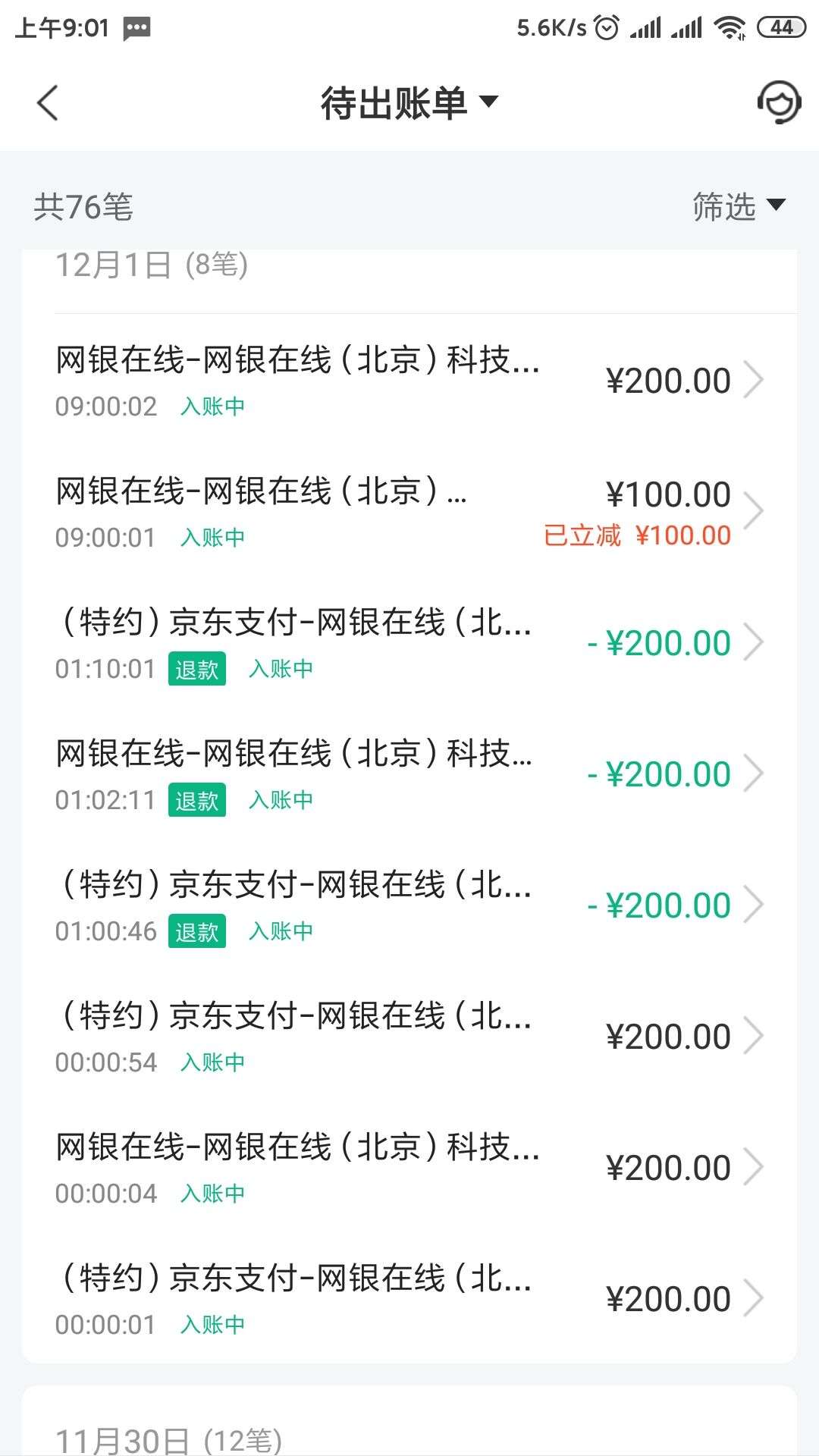Expand the 筛选 filter dropdown

coord(739,206)
